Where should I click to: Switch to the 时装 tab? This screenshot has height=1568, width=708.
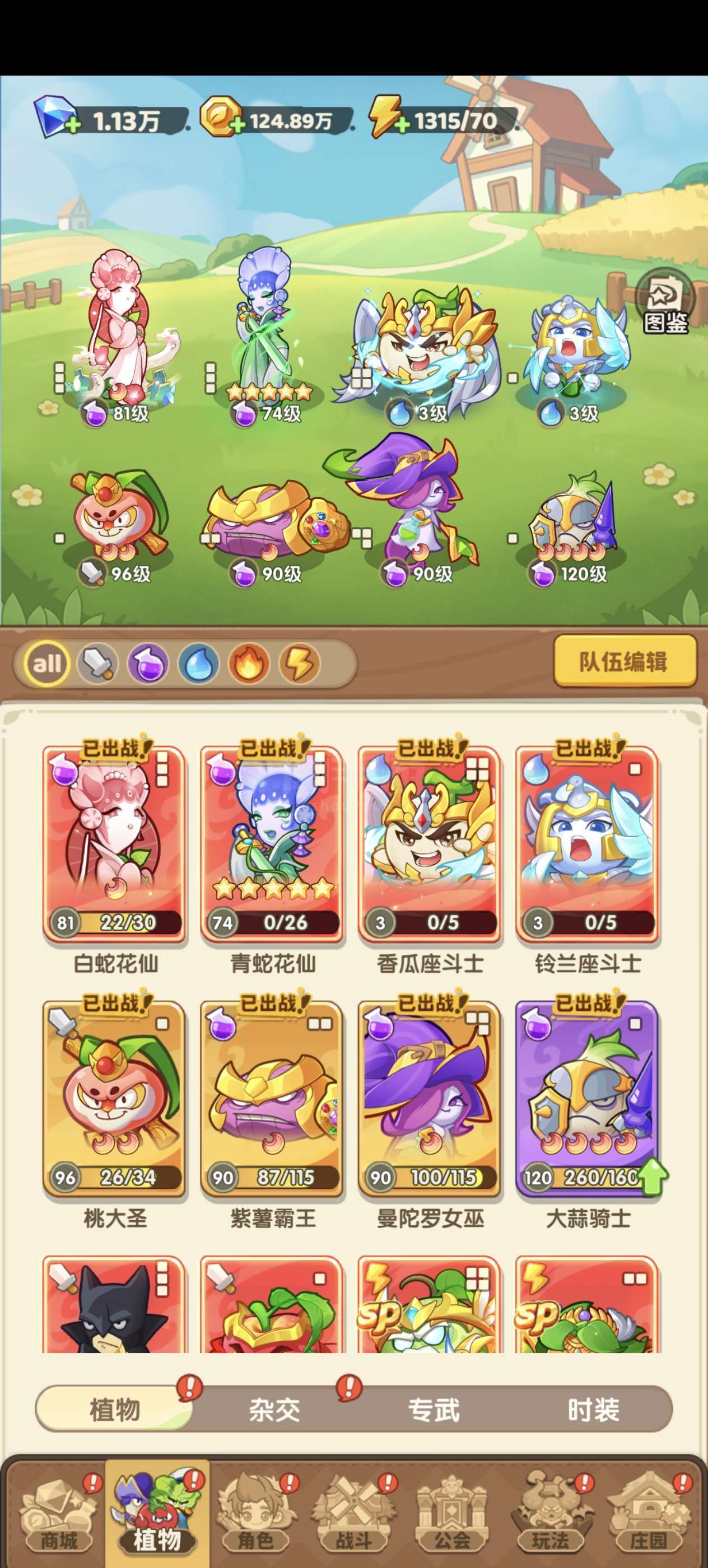pyautogui.click(x=593, y=1409)
